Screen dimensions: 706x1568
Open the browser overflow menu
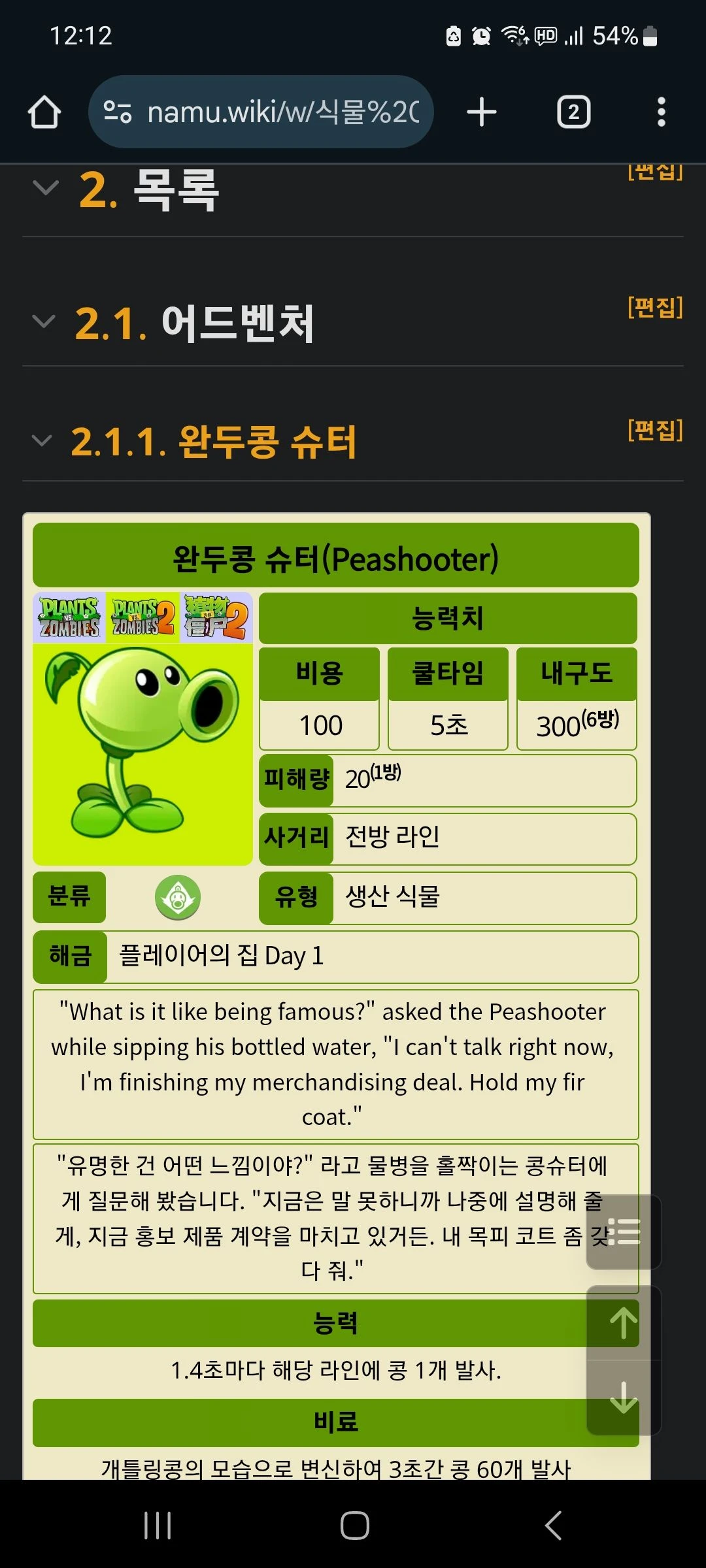click(661, 112)
